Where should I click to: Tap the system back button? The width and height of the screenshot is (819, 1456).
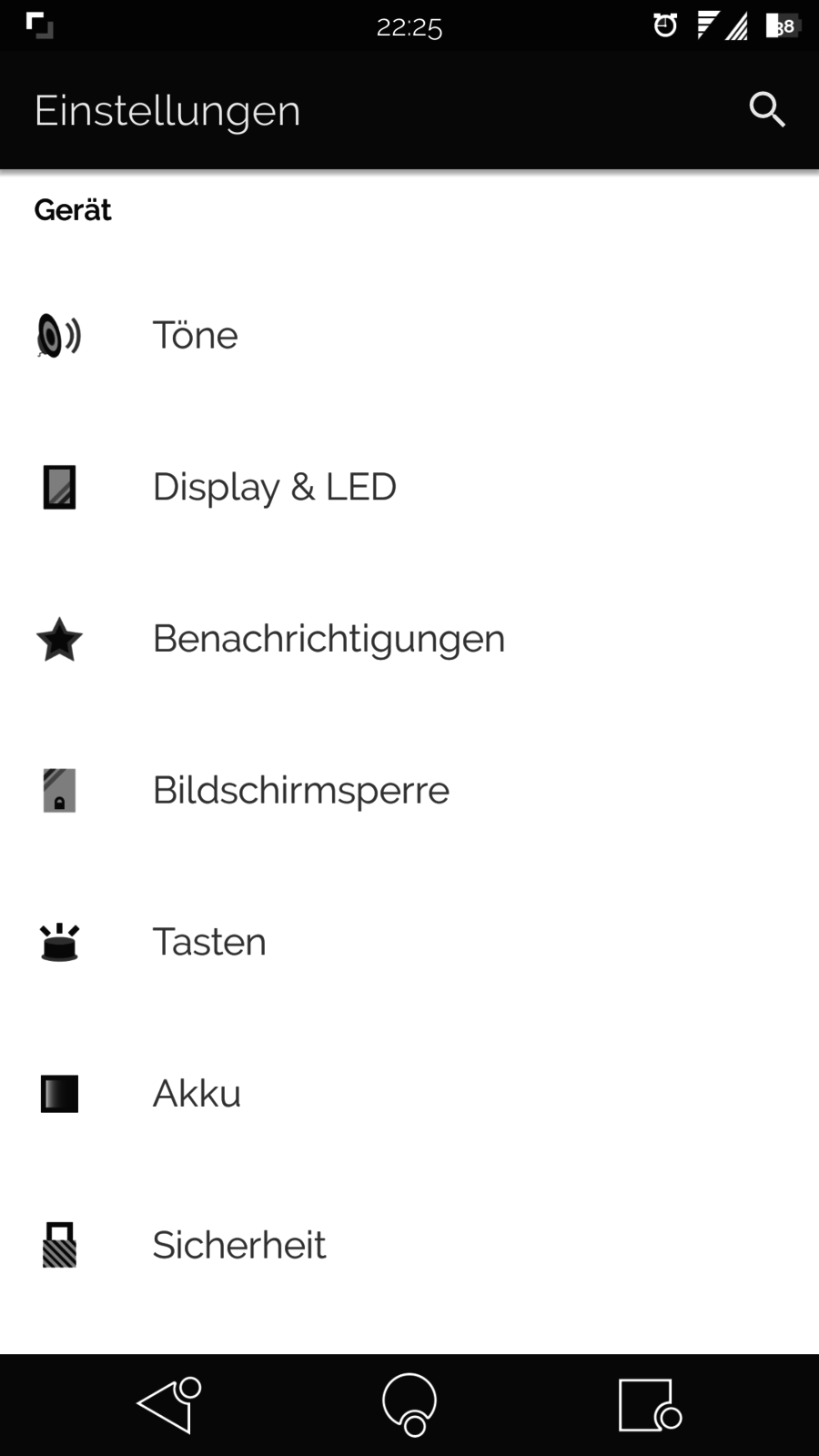coord(169,1405)
